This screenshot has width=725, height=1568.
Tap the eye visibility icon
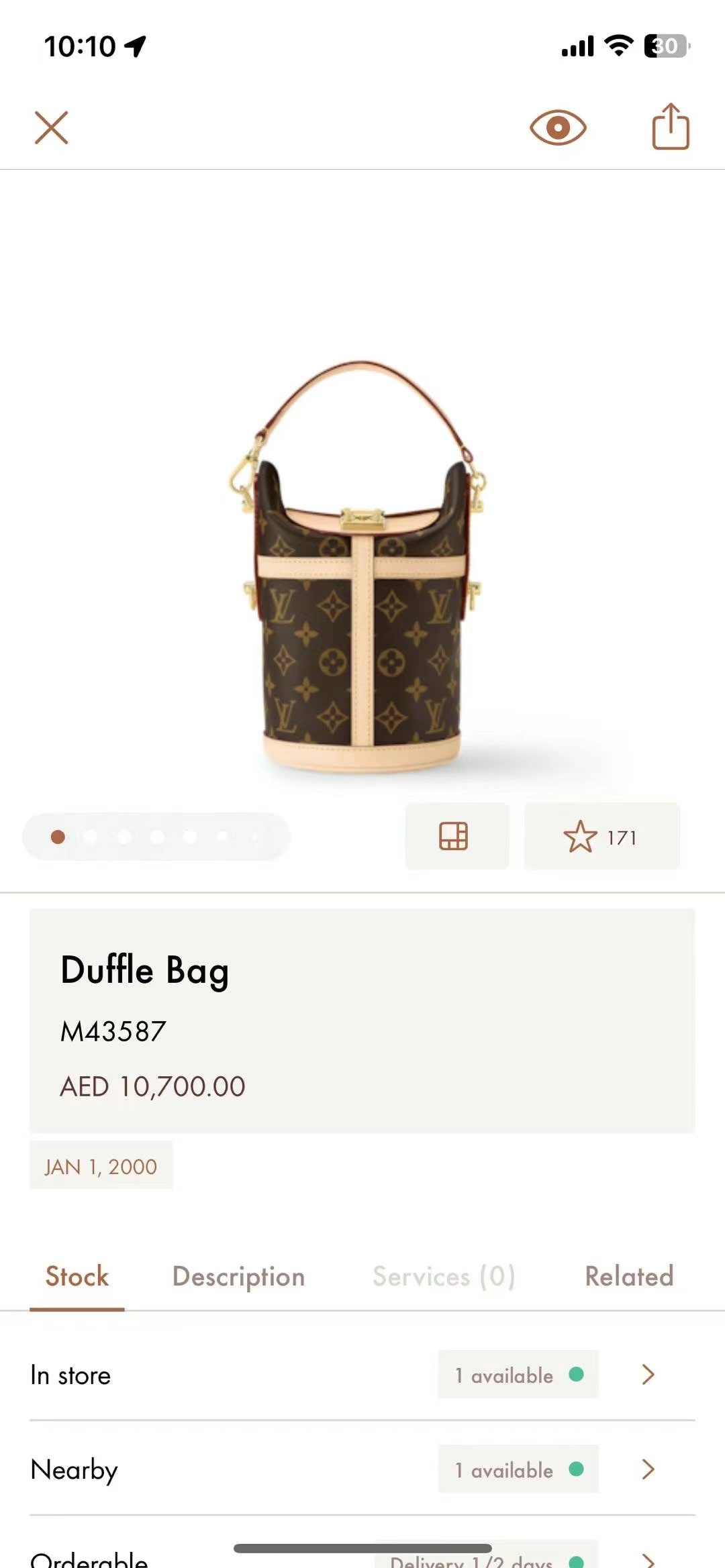click(x=558, y=127)
